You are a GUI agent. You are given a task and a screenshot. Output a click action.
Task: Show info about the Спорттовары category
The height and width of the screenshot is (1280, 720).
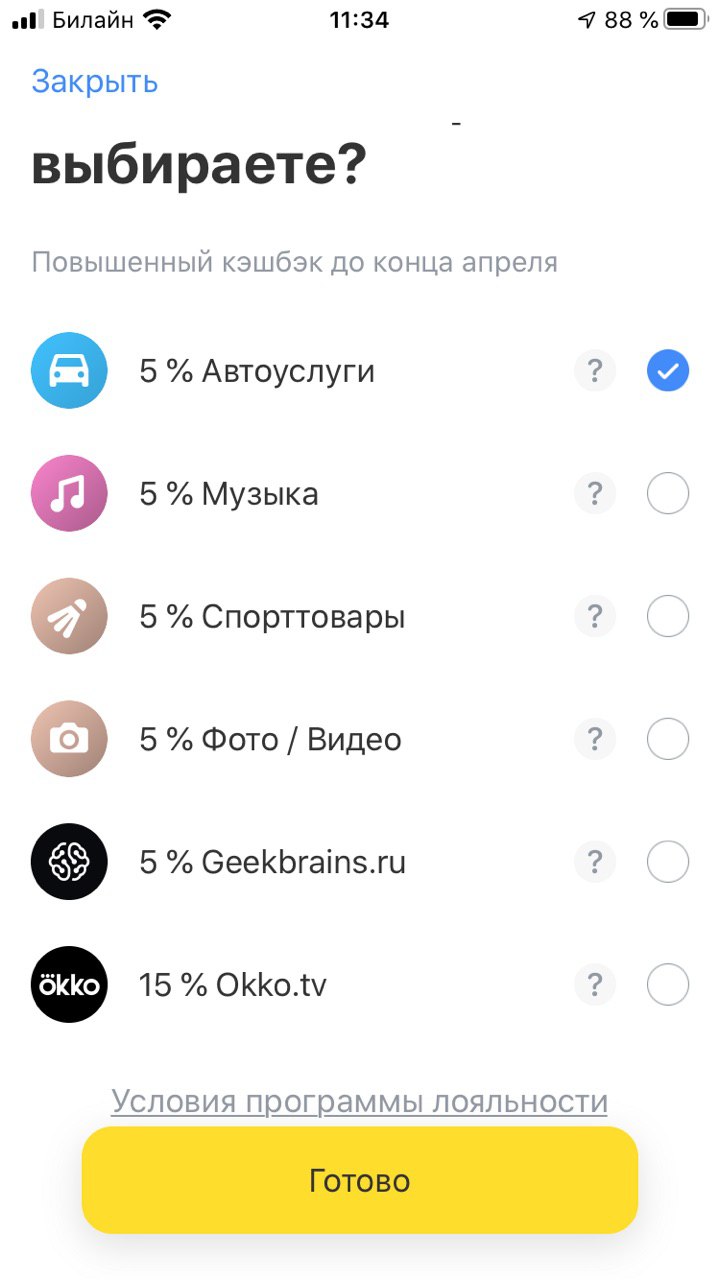[595, 617]
